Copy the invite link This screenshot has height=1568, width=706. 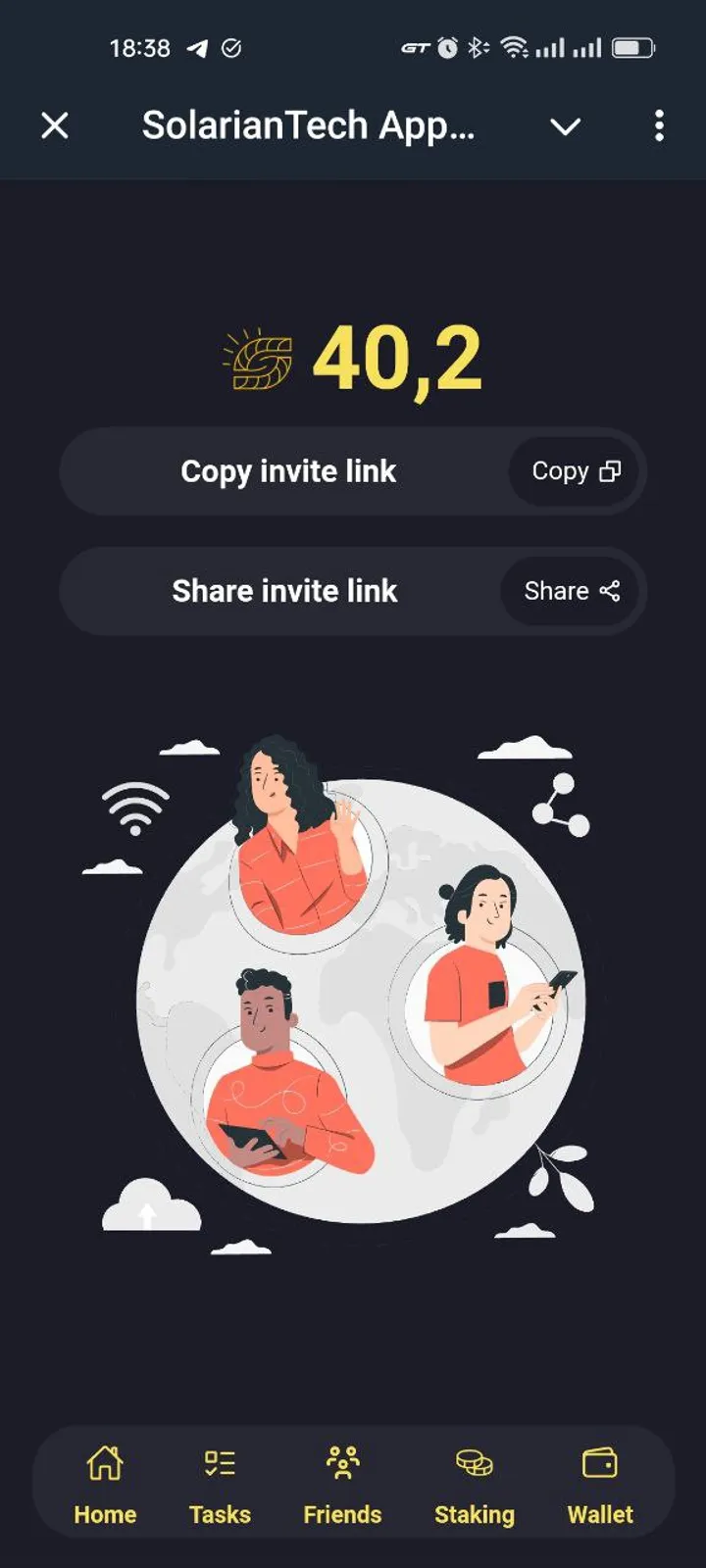click(575, 471)
